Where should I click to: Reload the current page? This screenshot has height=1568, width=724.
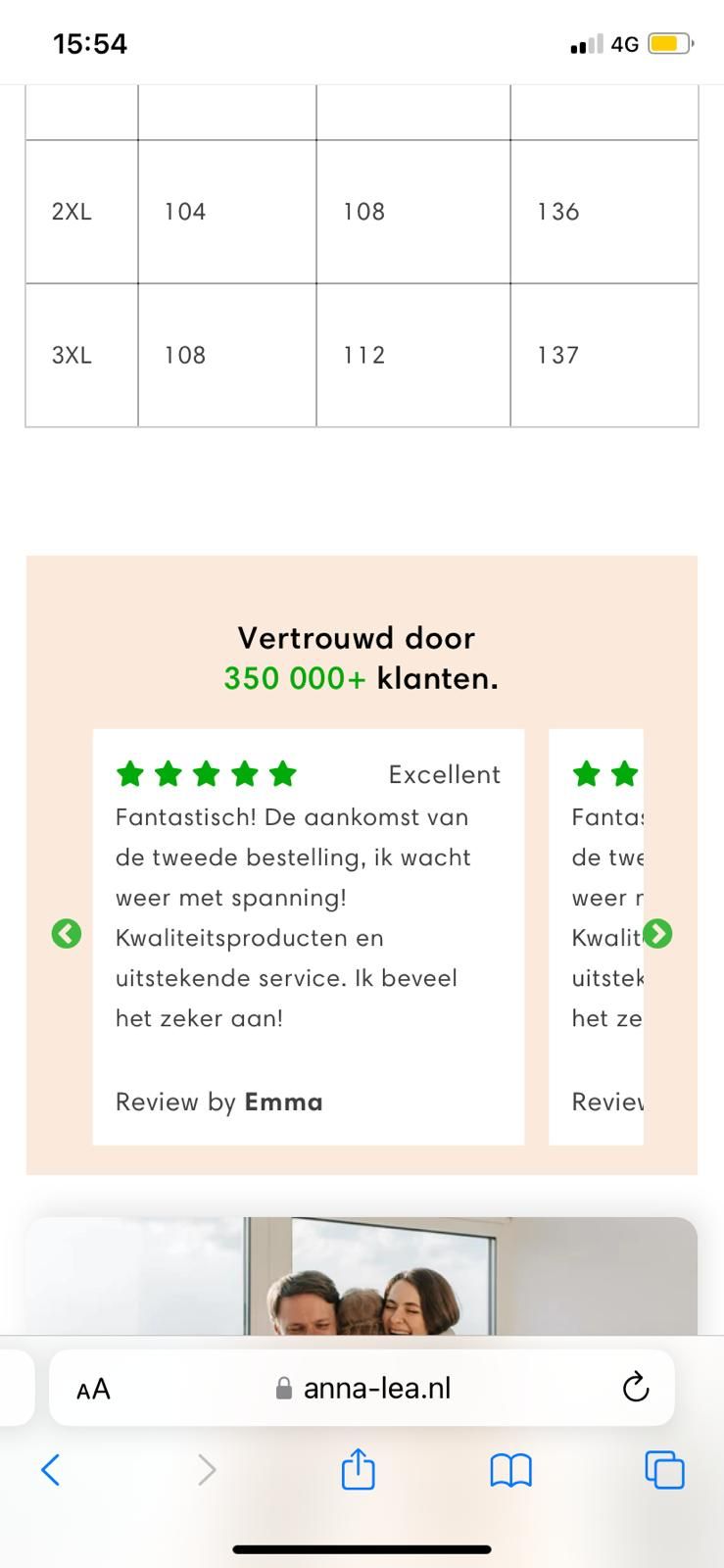click(x=635, y=1388)
